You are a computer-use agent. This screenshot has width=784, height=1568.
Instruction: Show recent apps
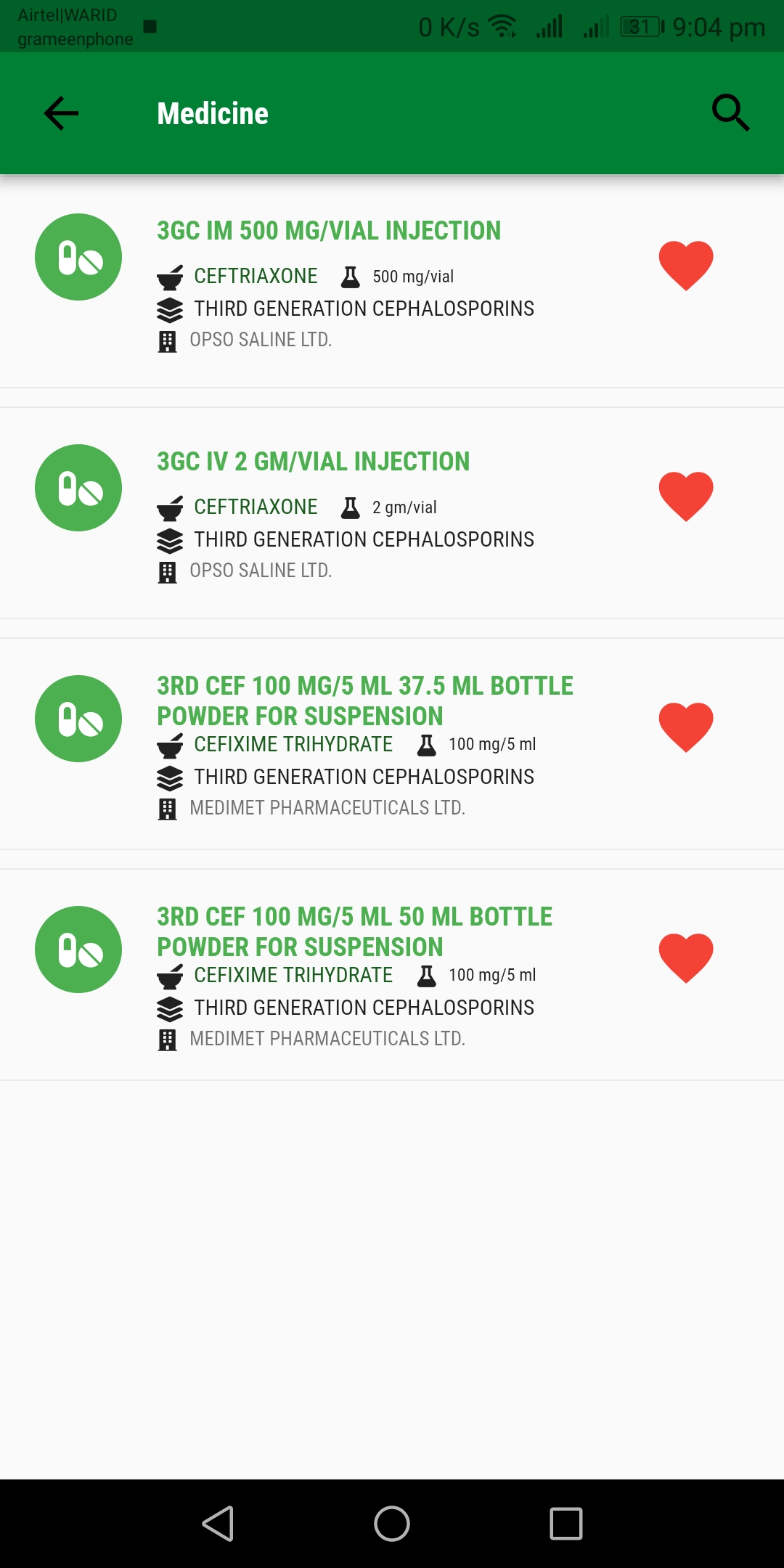point(566,1523)
